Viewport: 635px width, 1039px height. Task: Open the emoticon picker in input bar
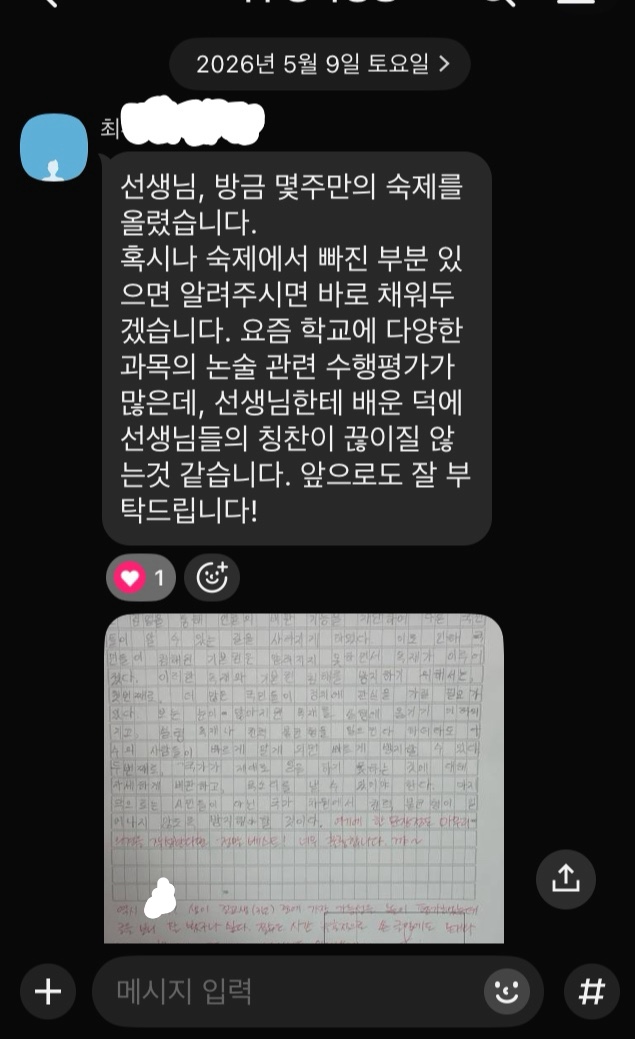pos(507,992)
